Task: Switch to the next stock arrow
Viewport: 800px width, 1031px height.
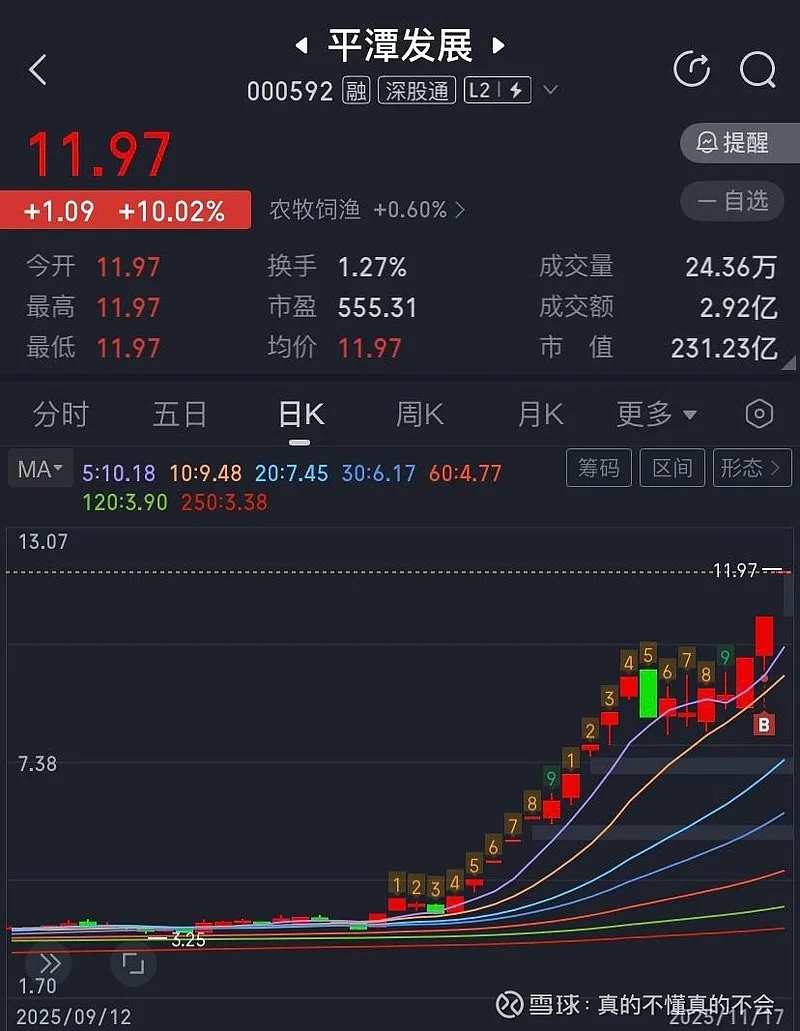Action: 499,45
